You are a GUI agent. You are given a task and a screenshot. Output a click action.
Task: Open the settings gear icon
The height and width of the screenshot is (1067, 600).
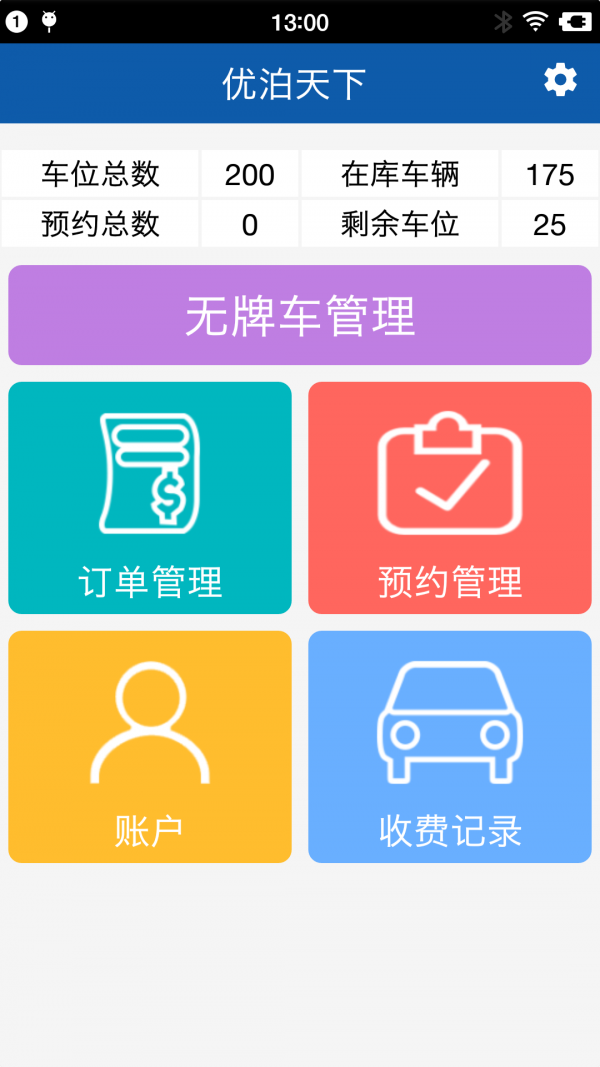pyautogui.click(x=560, y=80)
